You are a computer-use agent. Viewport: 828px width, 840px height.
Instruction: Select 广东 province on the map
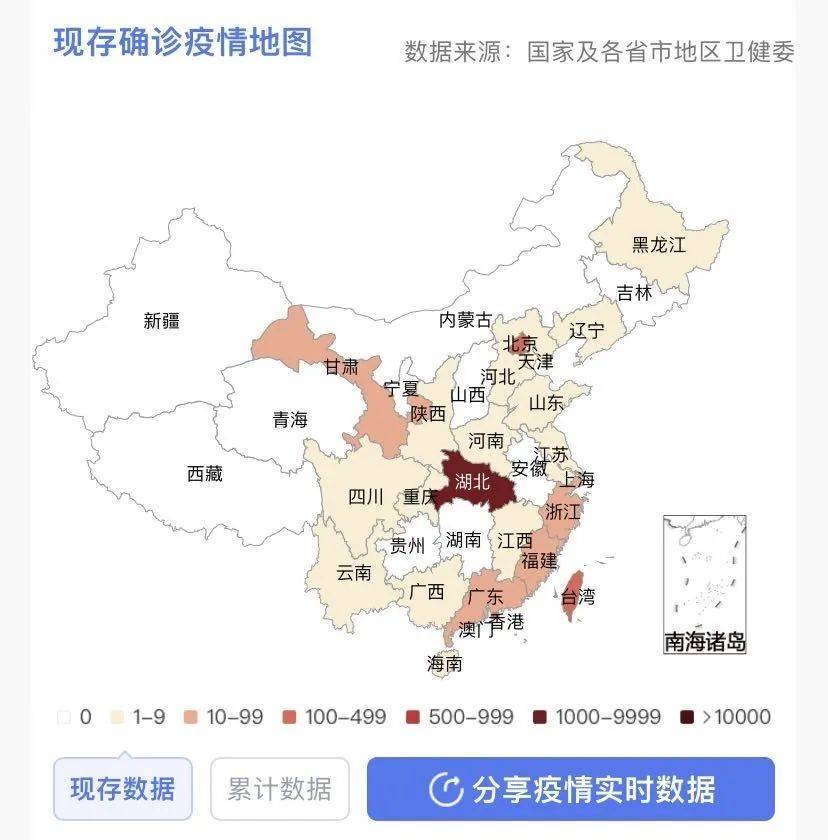[485, 596]
